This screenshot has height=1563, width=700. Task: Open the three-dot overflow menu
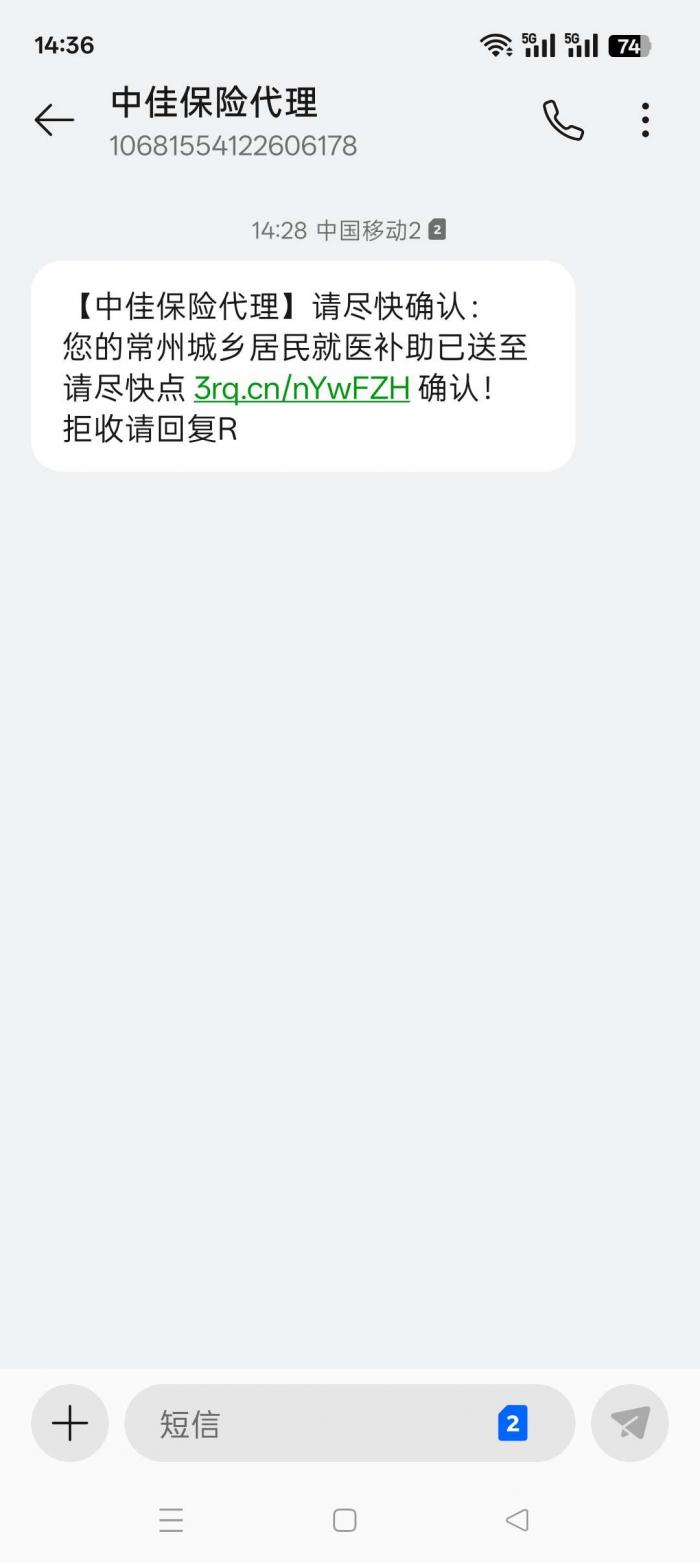tap(646, 120)
